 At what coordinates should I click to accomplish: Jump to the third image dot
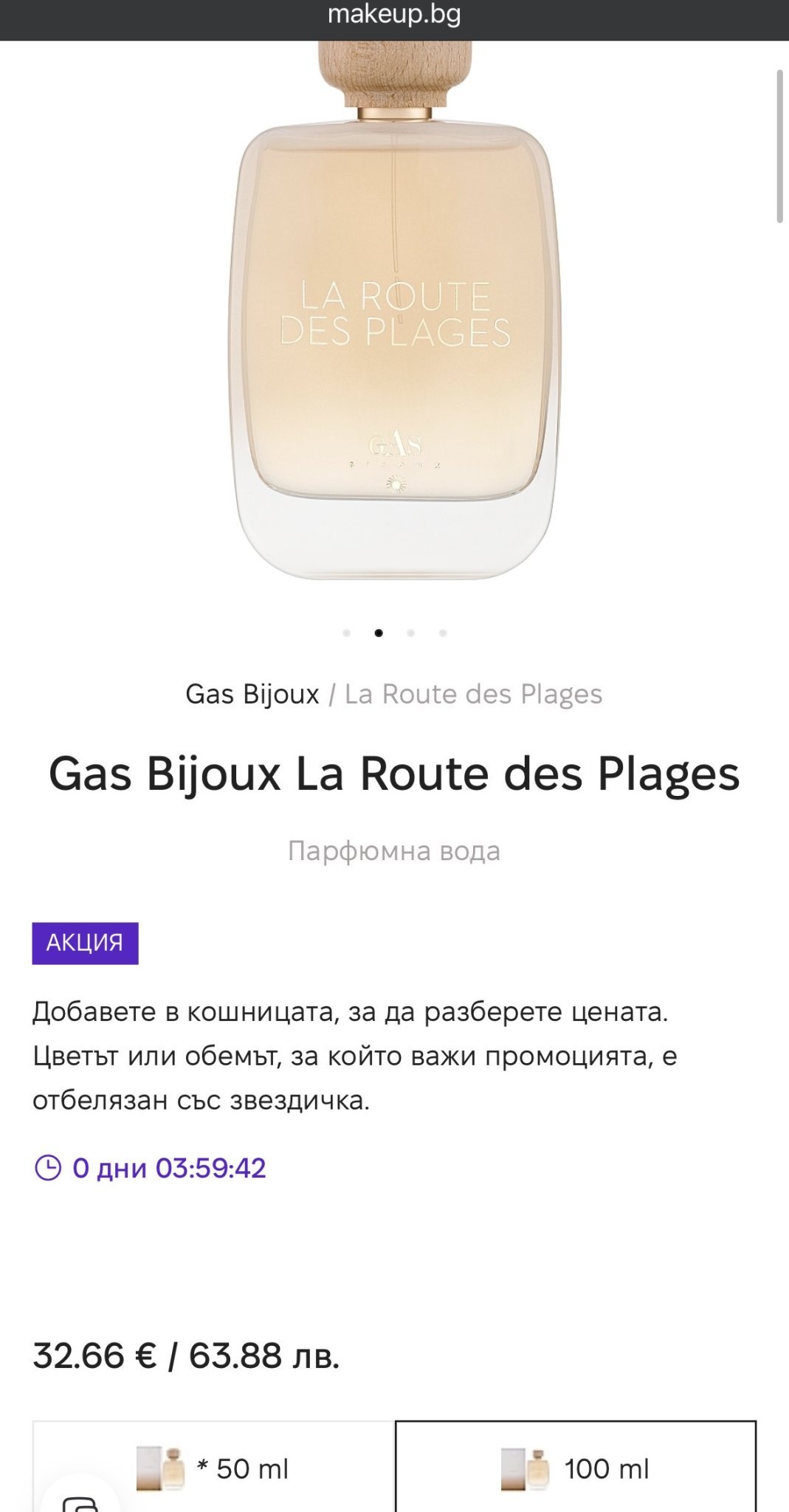point(410,633)
